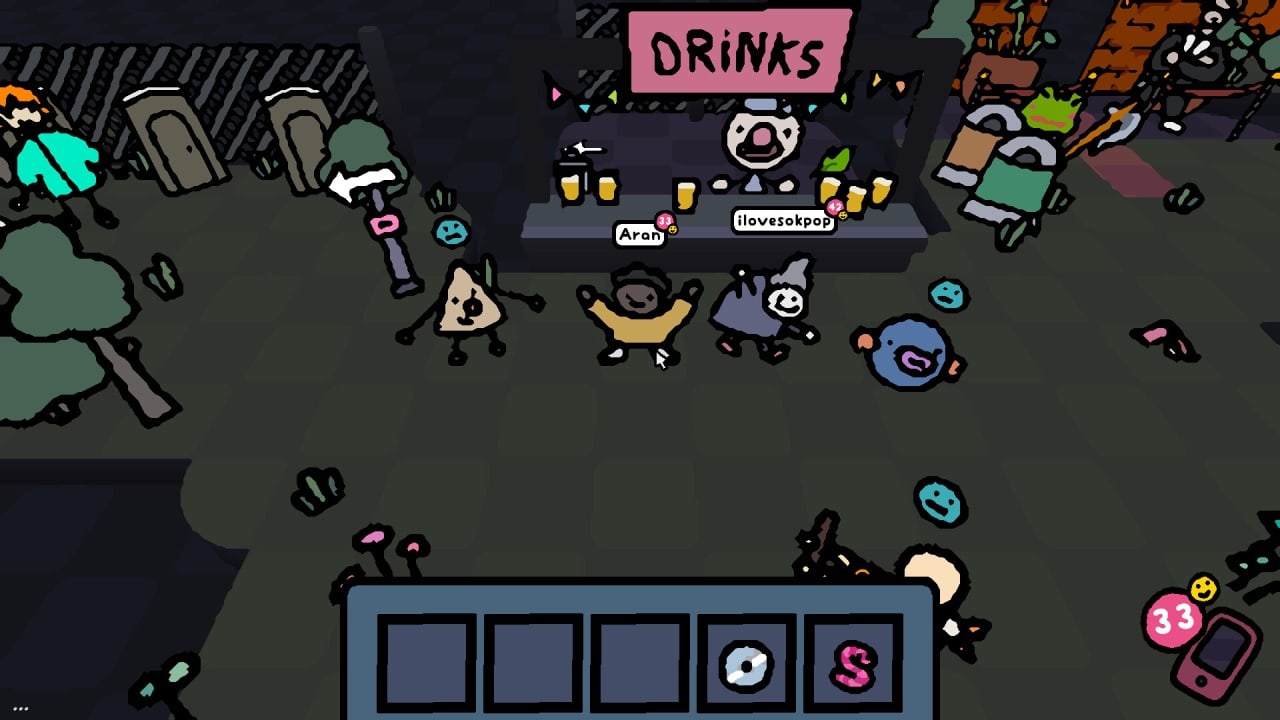Select the third empty inventory slot

coord(640,663)
